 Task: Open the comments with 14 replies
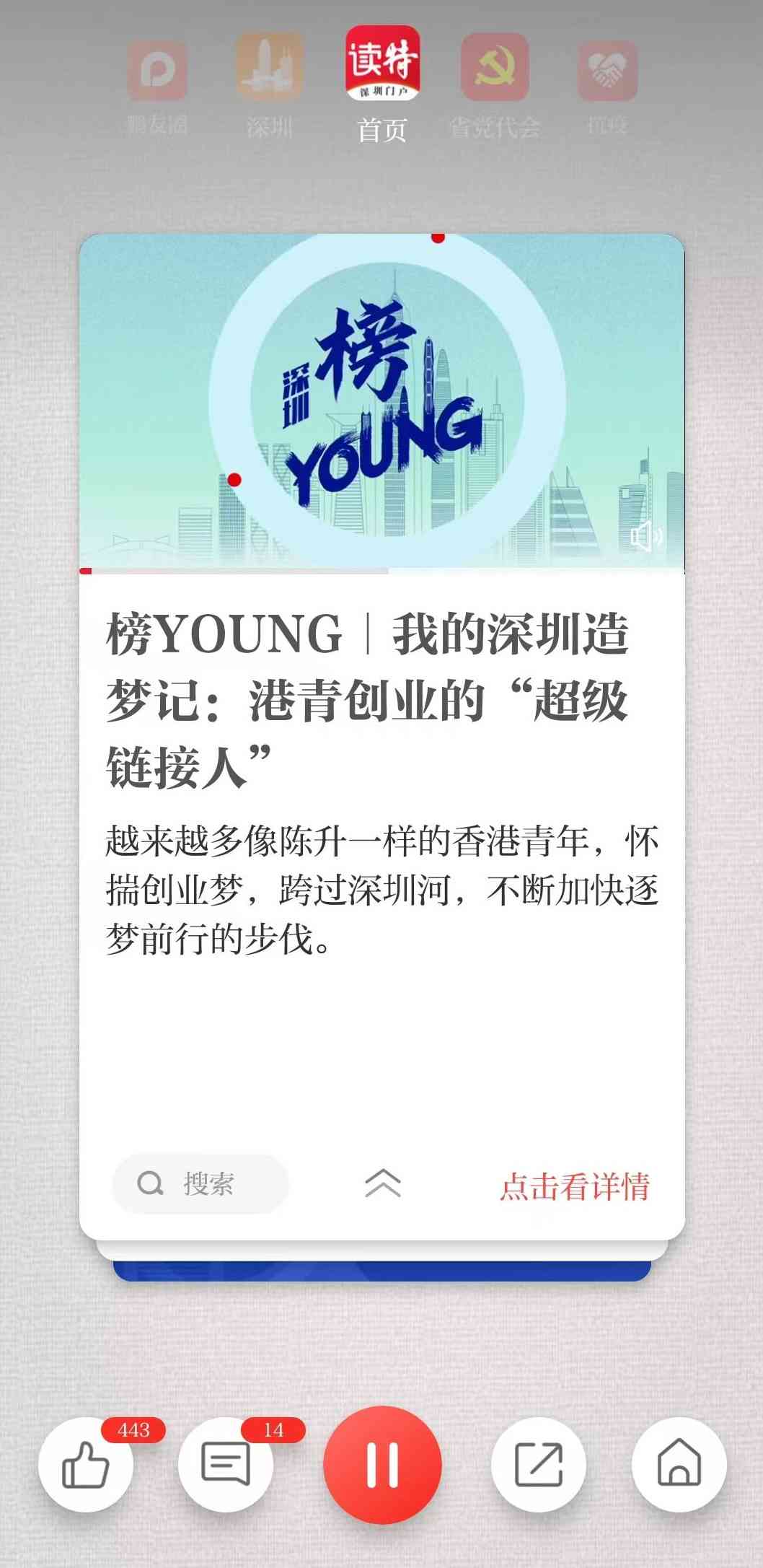[226, 1463]
